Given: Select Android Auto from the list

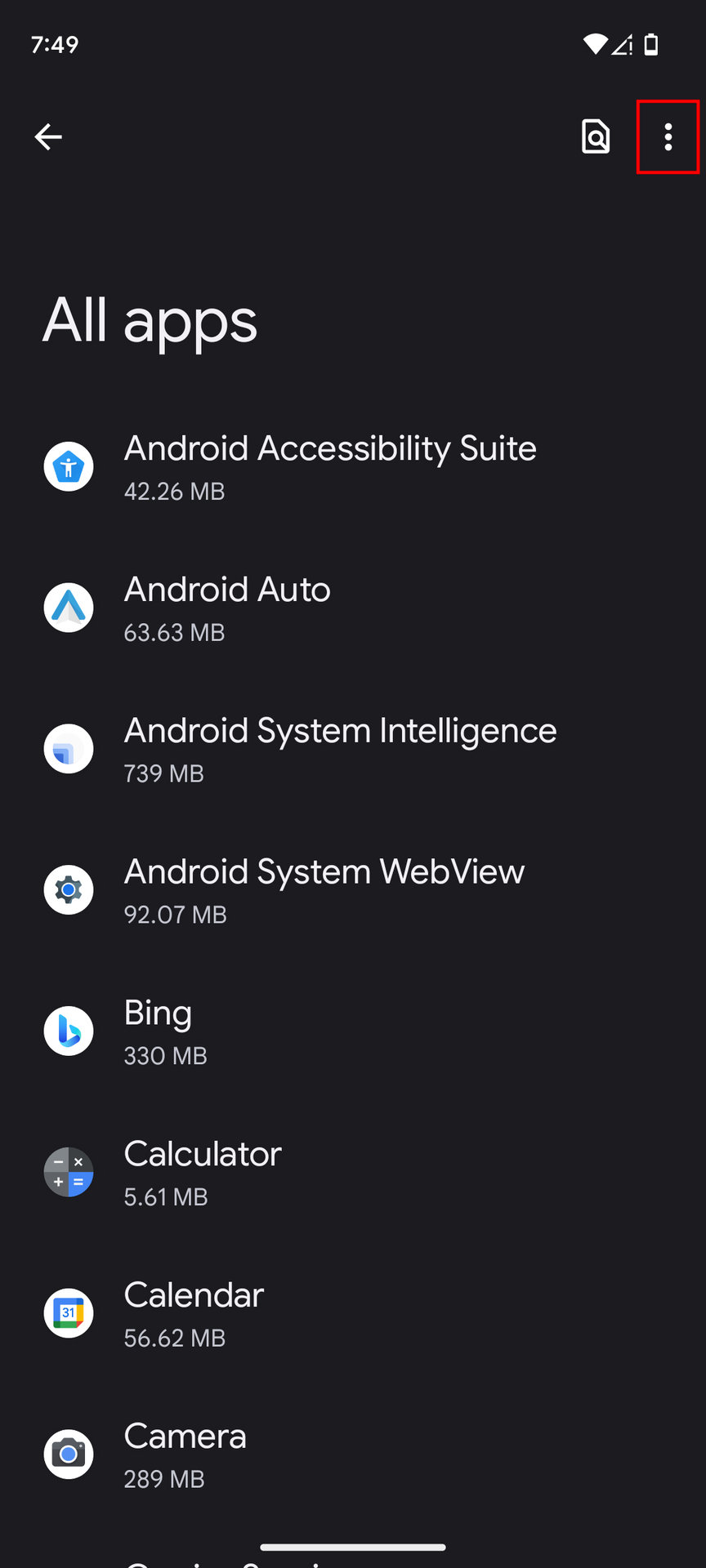Looking at the screenshot, I should click(x=227, y=608).
